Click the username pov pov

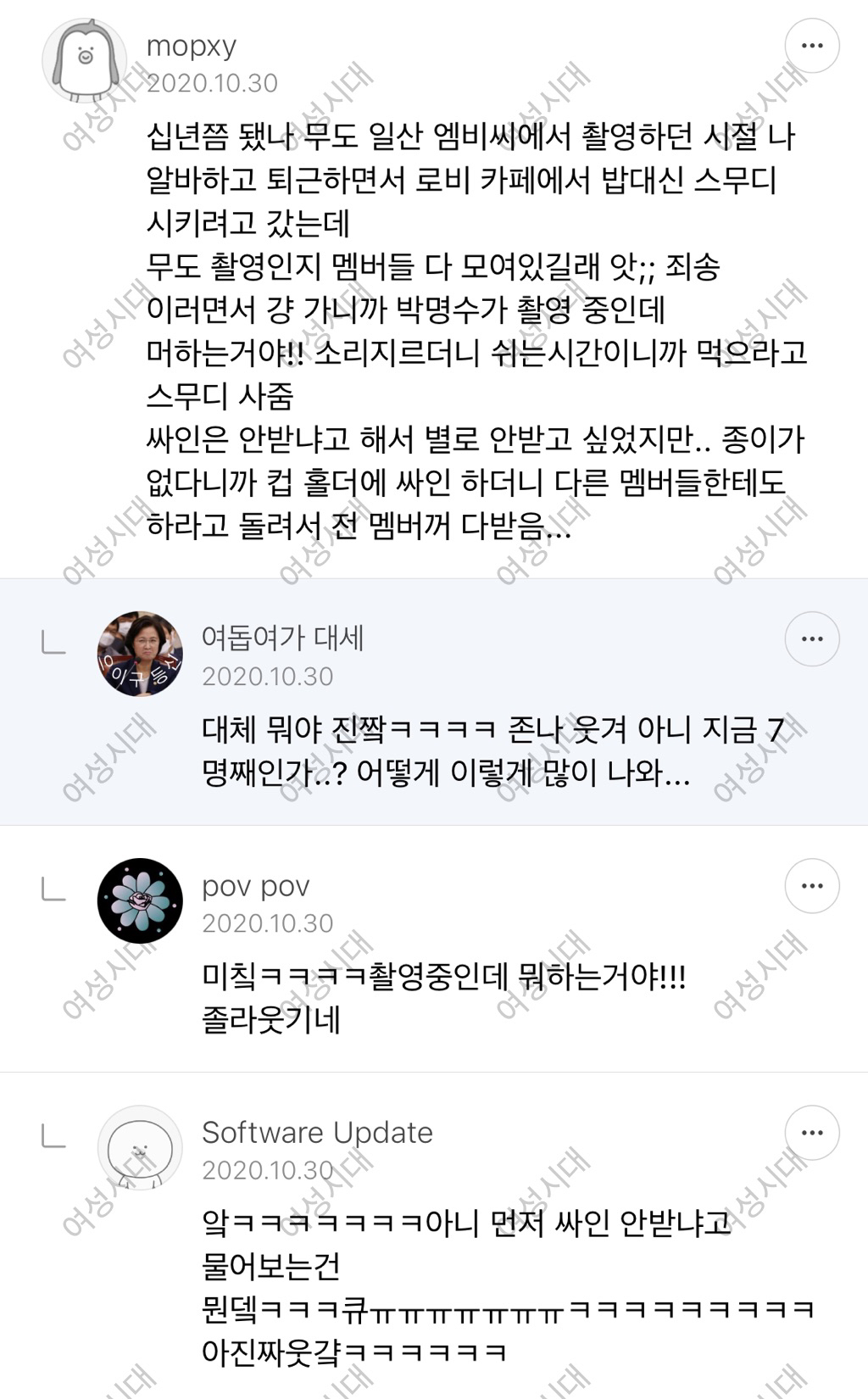[254, 889]
